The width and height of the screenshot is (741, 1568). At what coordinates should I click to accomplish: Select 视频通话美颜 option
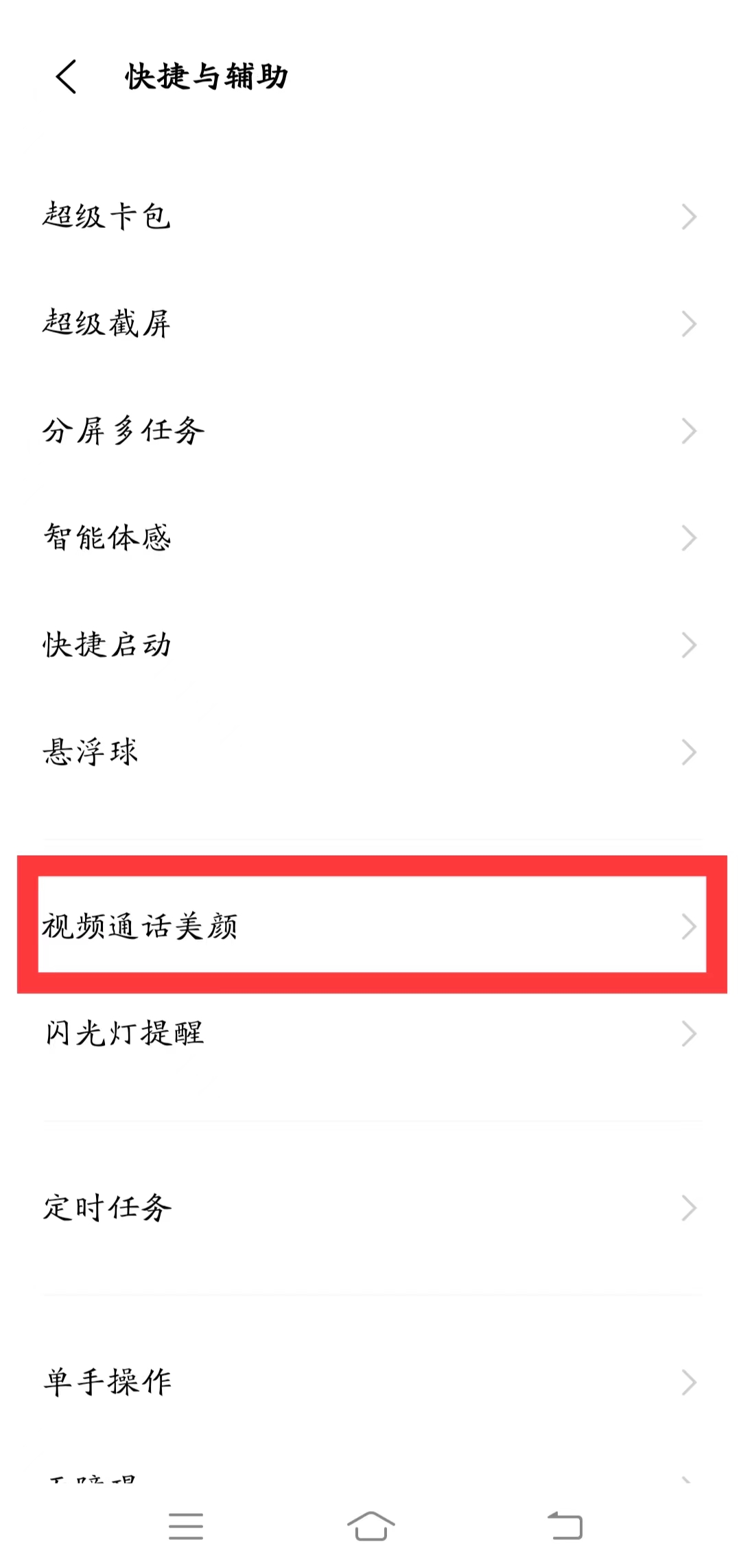370,926
